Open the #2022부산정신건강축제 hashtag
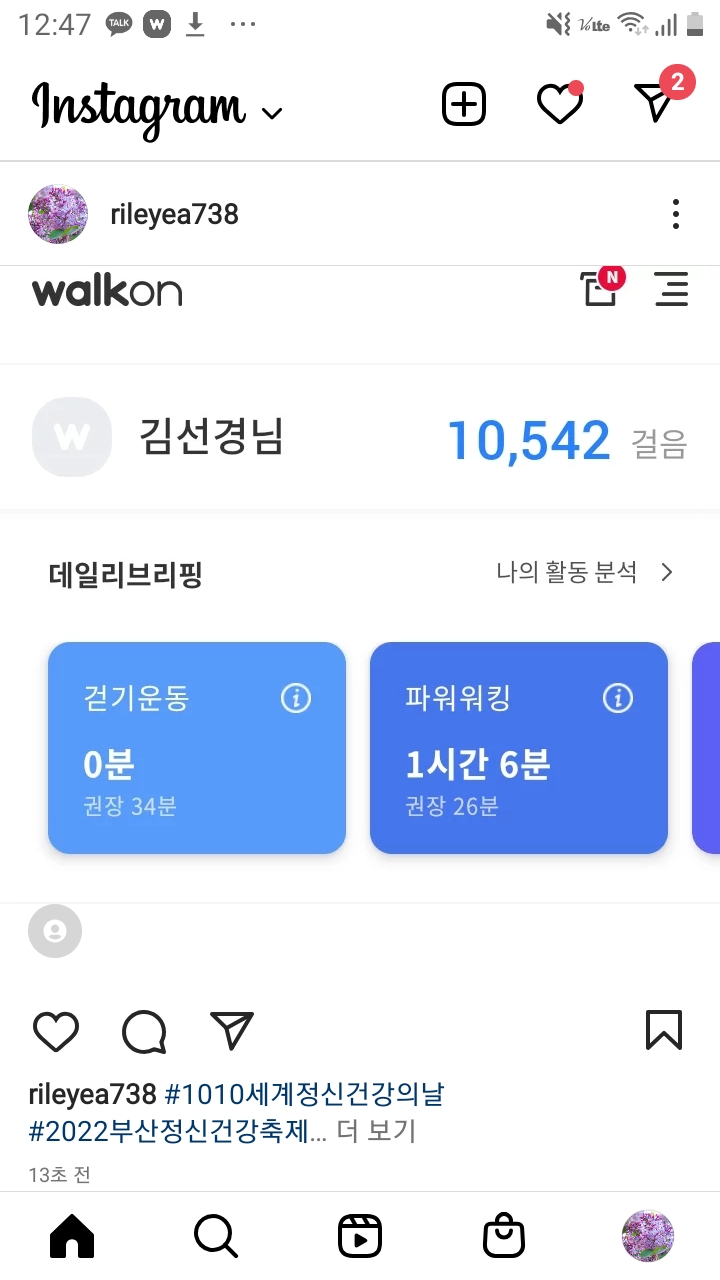The height and width of the screenshot is (1280, 720). pos(177,1132)
